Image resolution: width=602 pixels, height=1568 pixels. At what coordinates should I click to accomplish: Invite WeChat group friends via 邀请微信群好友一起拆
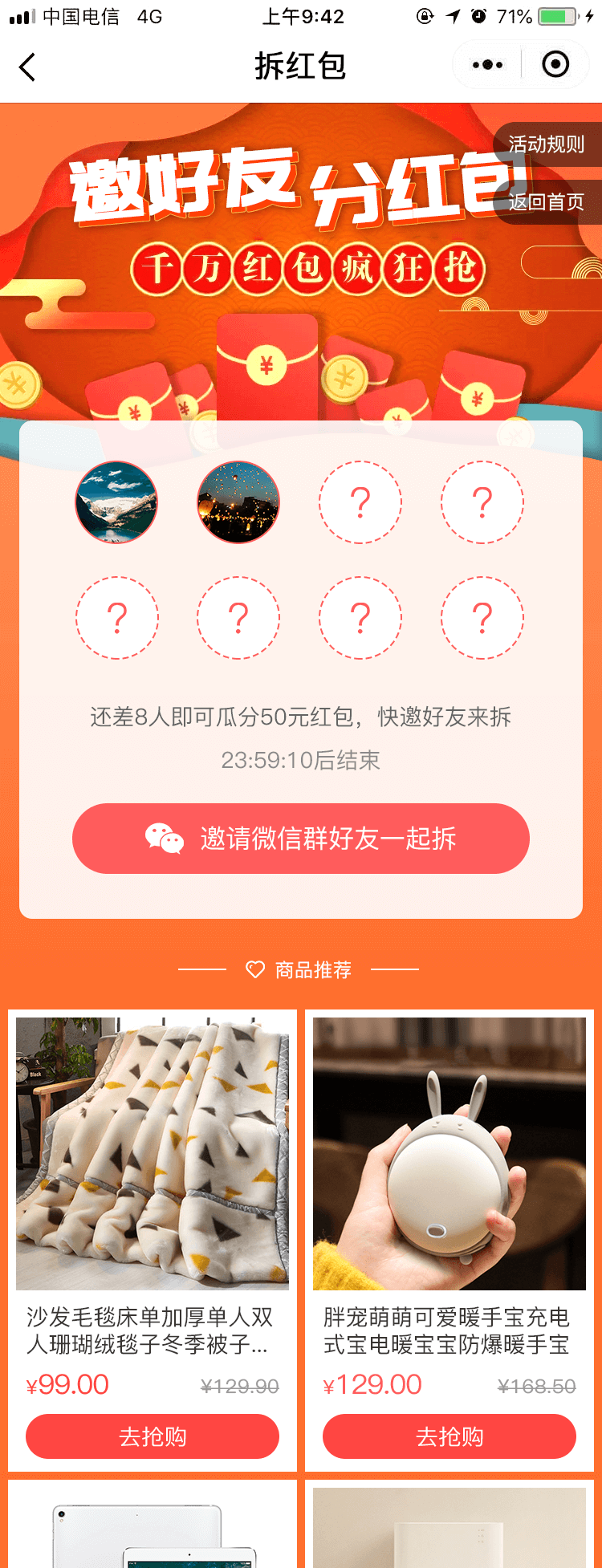click(301, 839)
